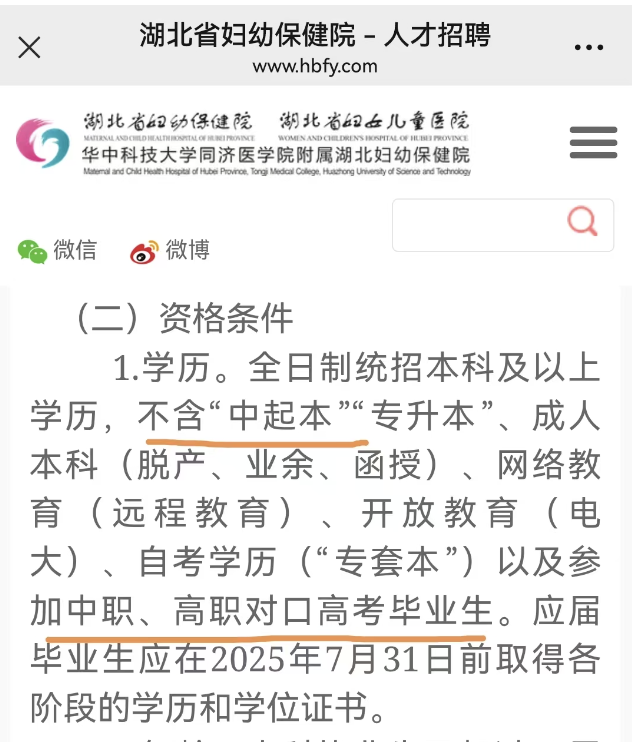The image size is (632, 742).
Task: Tap the magnifier search icon
Action: coord(582,223)
